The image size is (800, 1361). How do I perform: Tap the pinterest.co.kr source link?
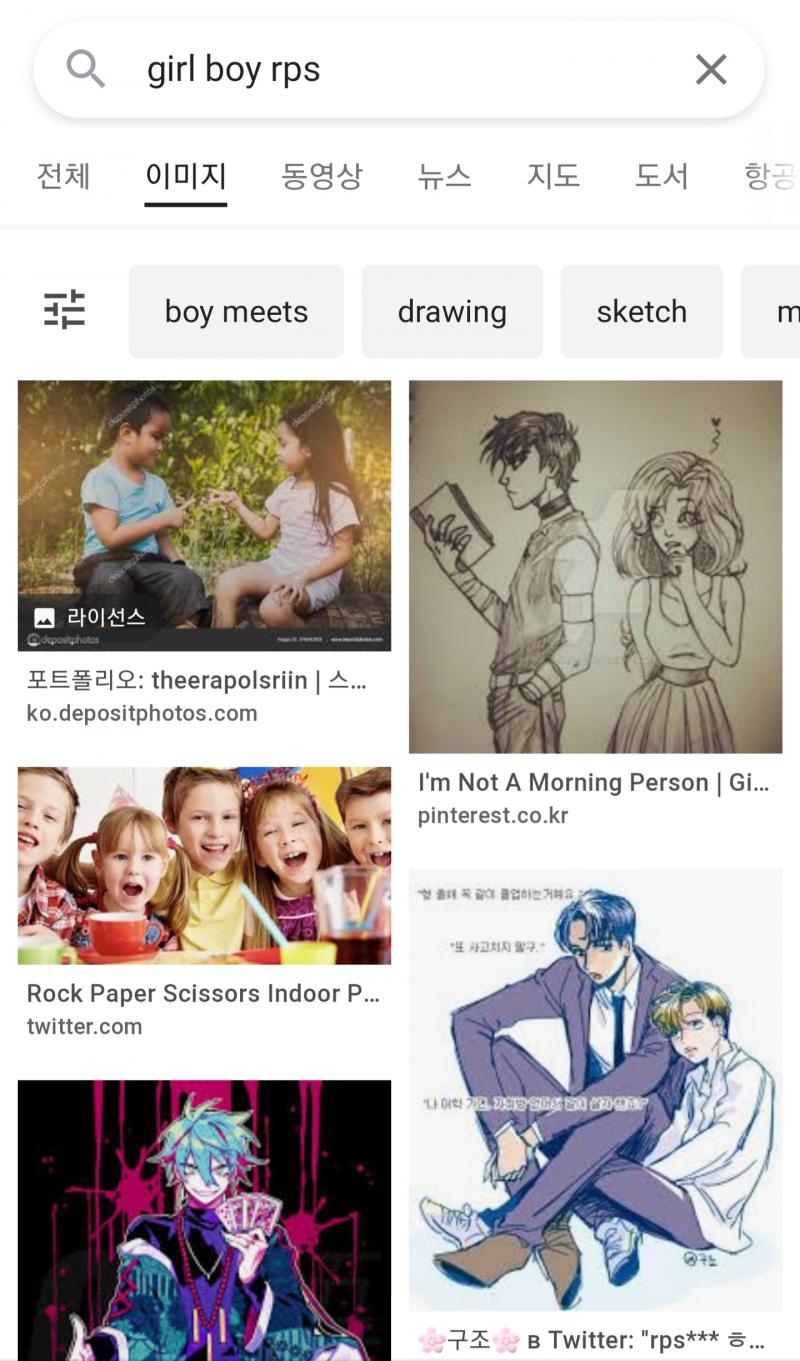pyautogui.click(x=493, y=815)
